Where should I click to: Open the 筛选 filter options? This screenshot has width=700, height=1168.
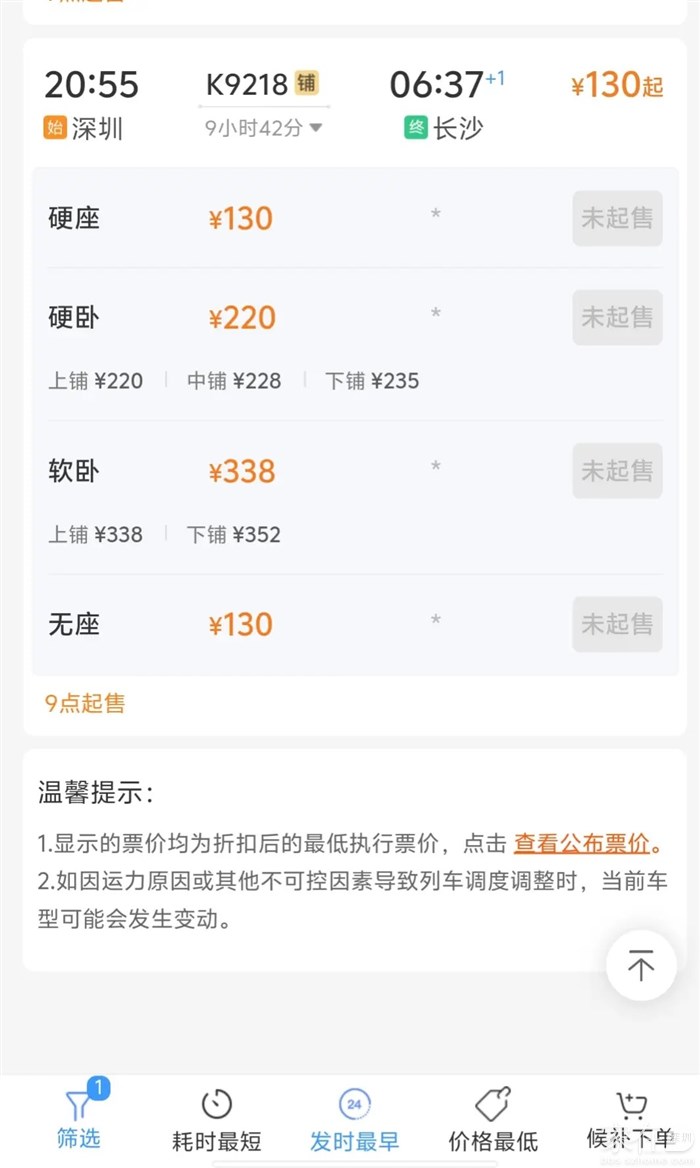78,1118
